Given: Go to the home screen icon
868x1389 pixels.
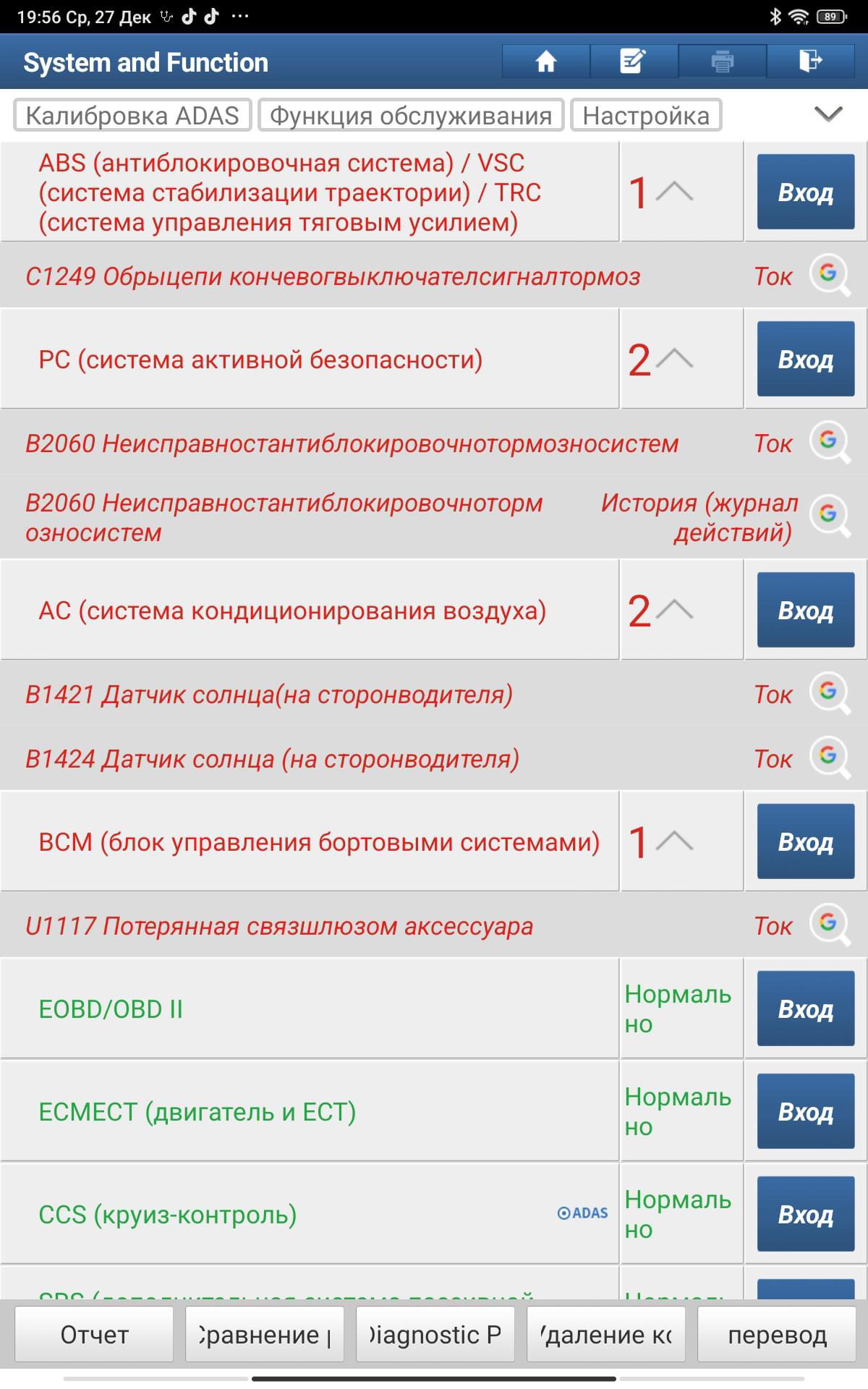Looking at the screenshot, I should (x=546, y=61).
